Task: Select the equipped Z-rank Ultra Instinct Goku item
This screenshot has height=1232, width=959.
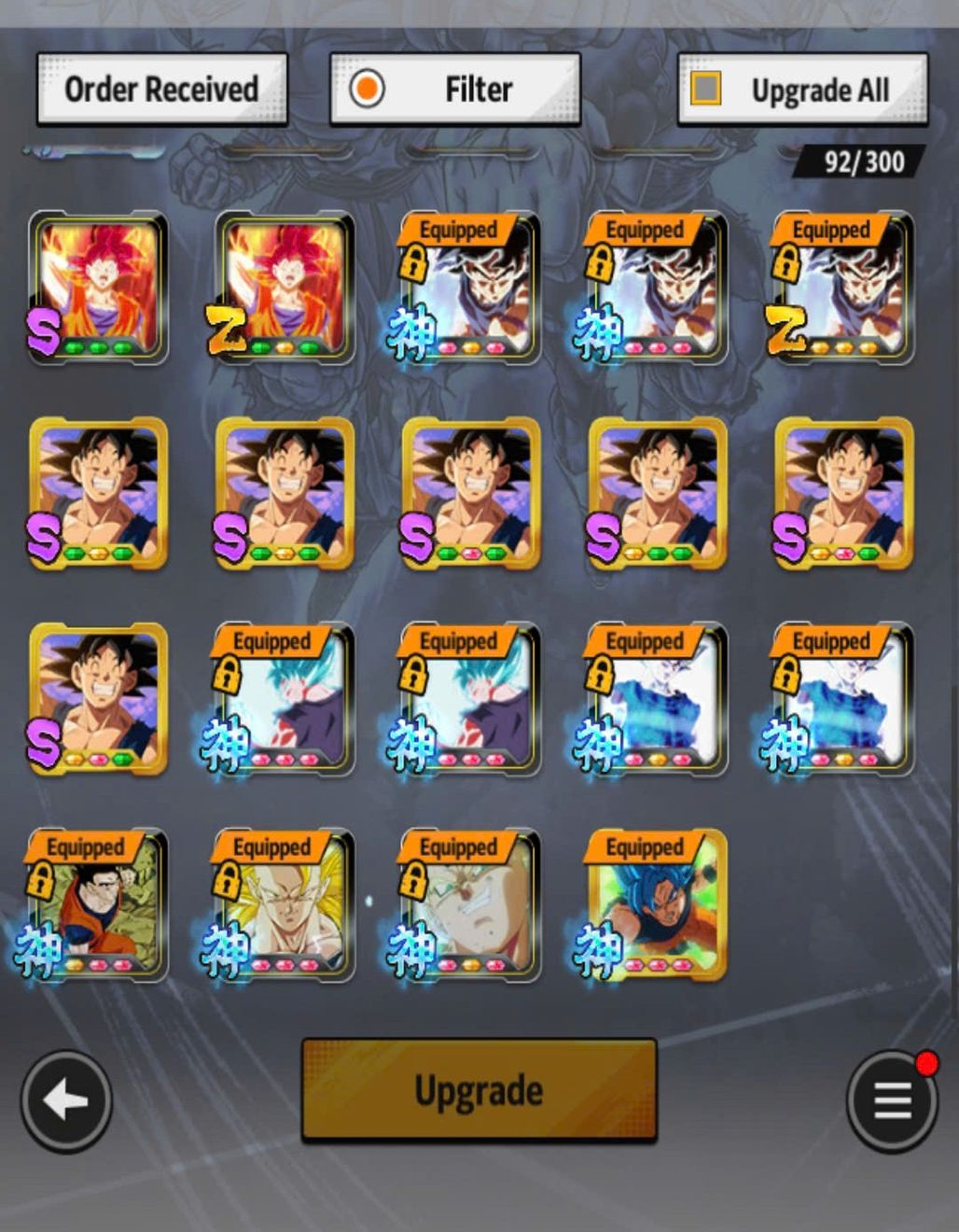Action: click(x=844, y=287)
